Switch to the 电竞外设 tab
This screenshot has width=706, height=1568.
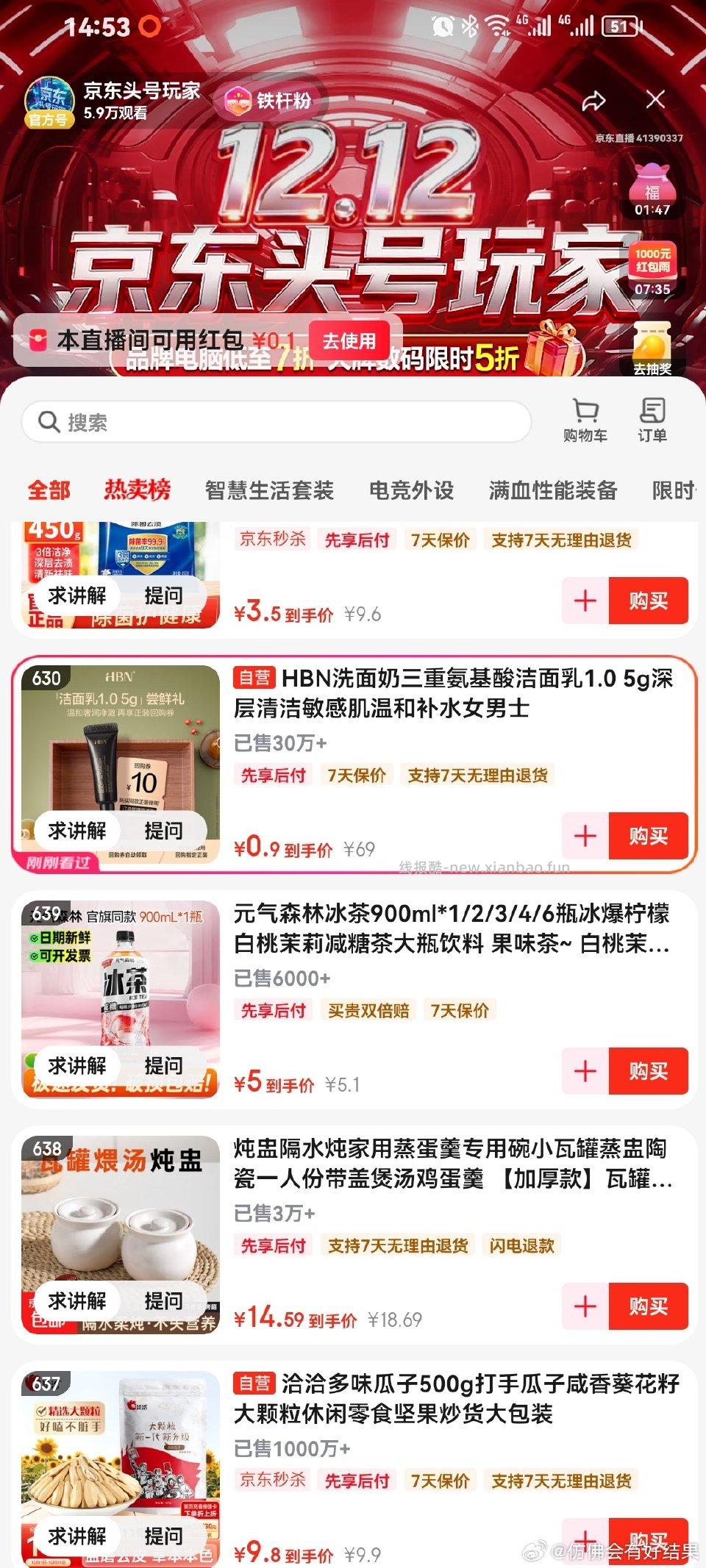point(413,490)
